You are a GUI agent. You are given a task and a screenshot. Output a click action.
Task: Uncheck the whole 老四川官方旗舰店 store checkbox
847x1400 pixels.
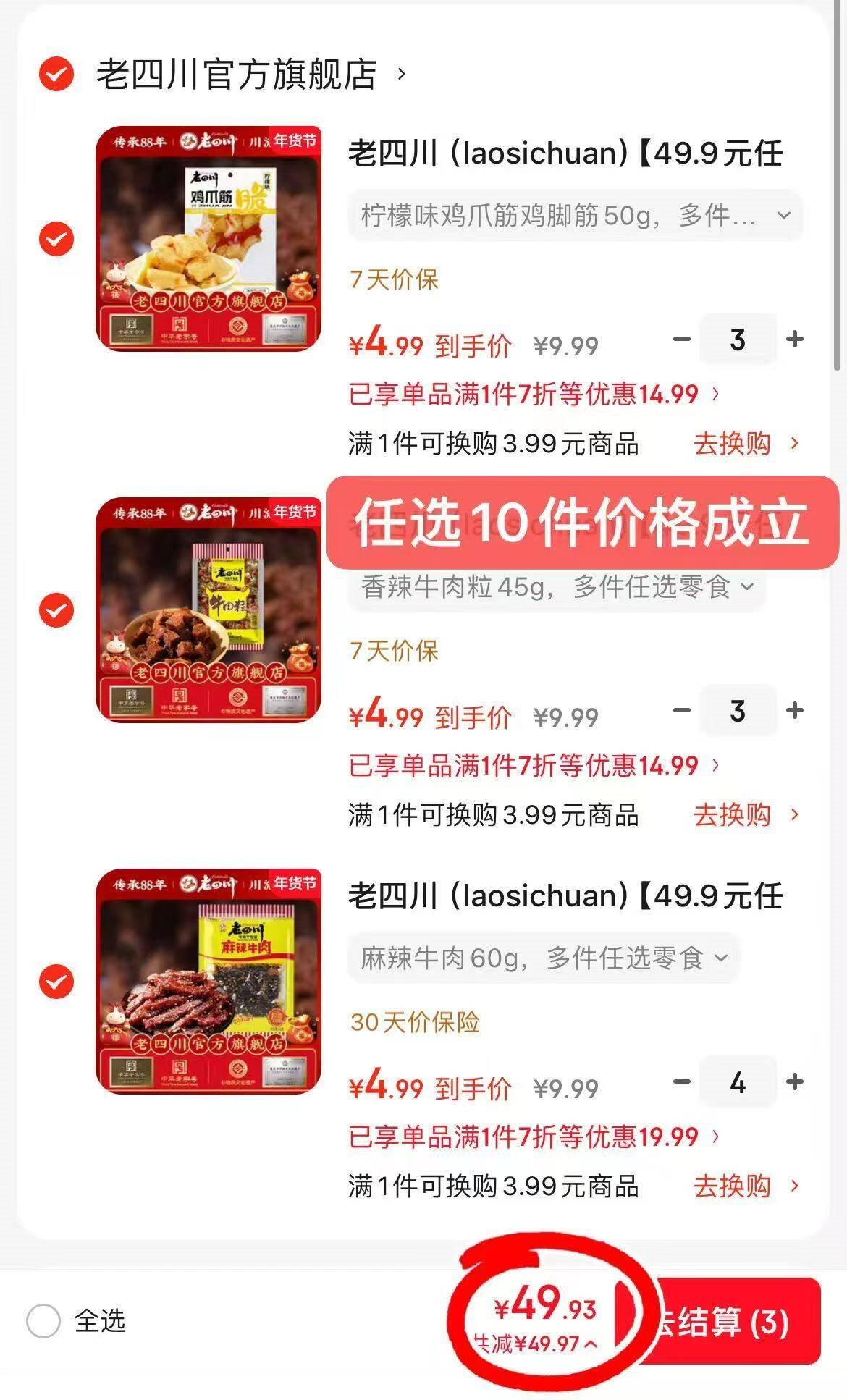(x=56, y=75)
